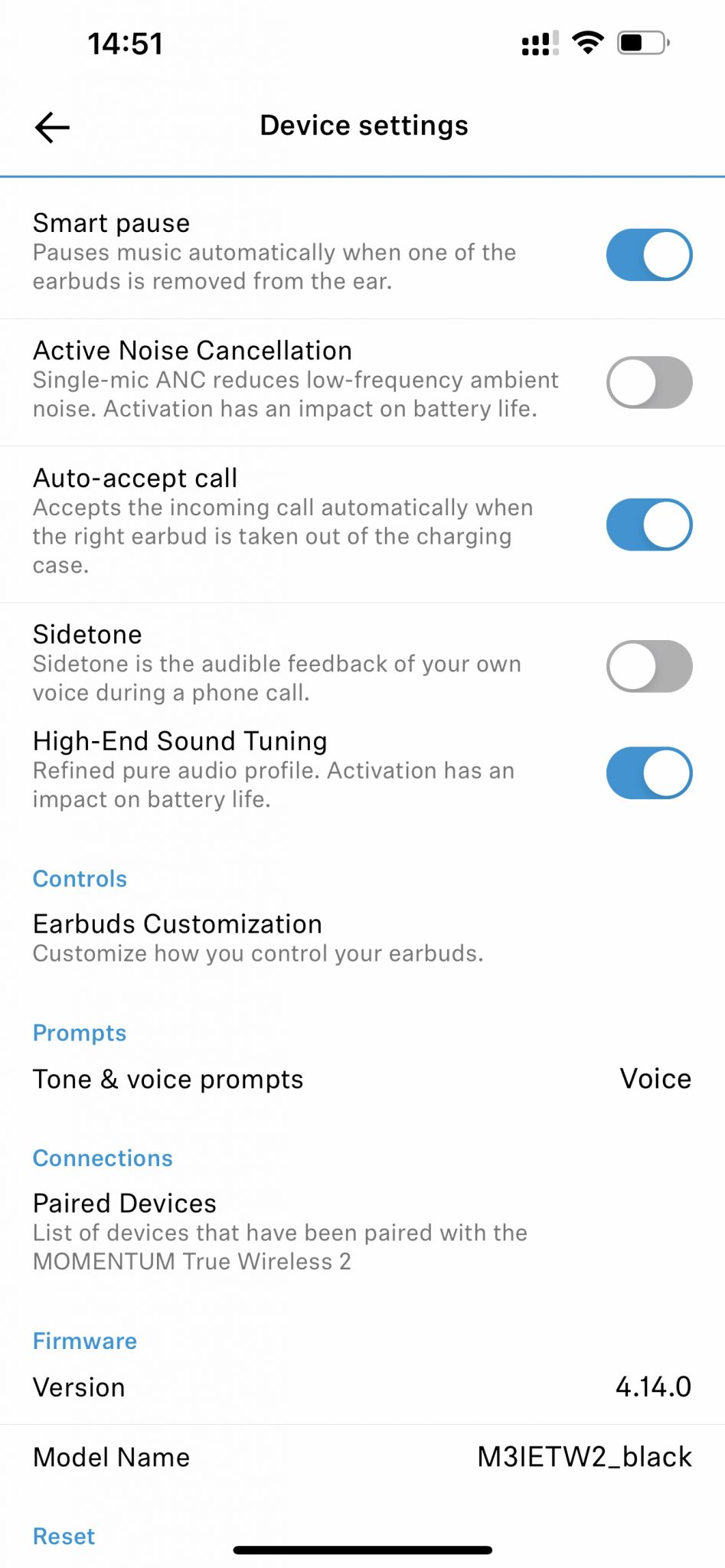
Task: Enable Active Noise Cancellation
Action: click(x=649, y=382)
